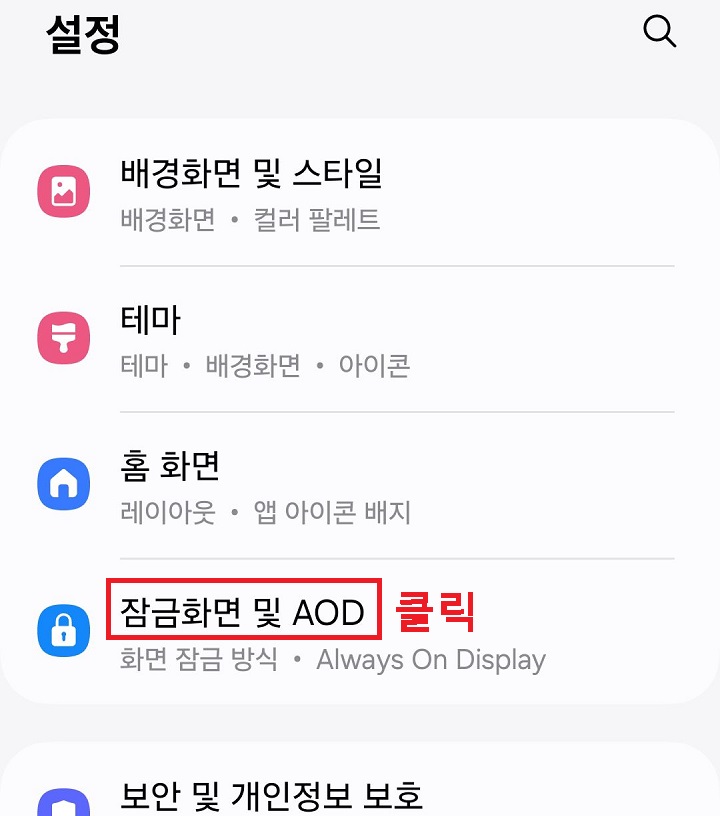This screenshot has width=720, height=816.
Task: Tap the image icon beside 배경화면 및 스타일
Action: coord(63,188)
